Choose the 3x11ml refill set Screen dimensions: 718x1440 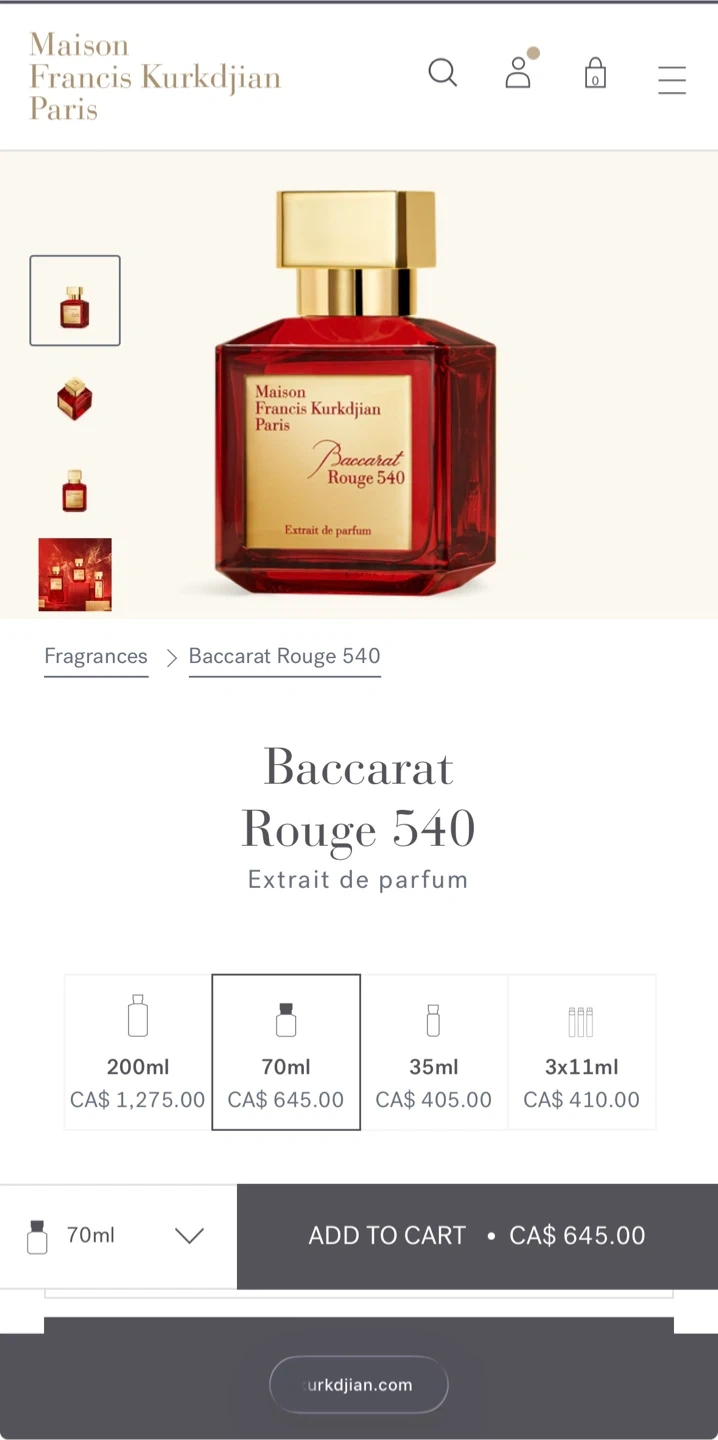coord(581,1052)
